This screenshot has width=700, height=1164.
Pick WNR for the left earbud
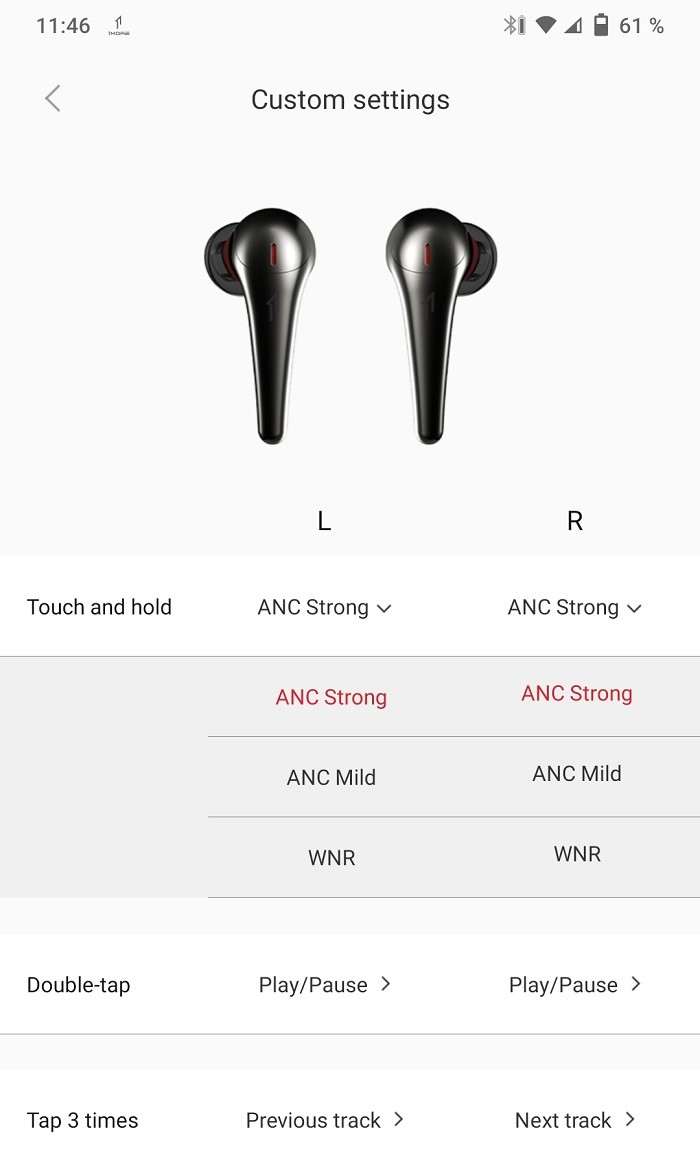pos(331,857)
